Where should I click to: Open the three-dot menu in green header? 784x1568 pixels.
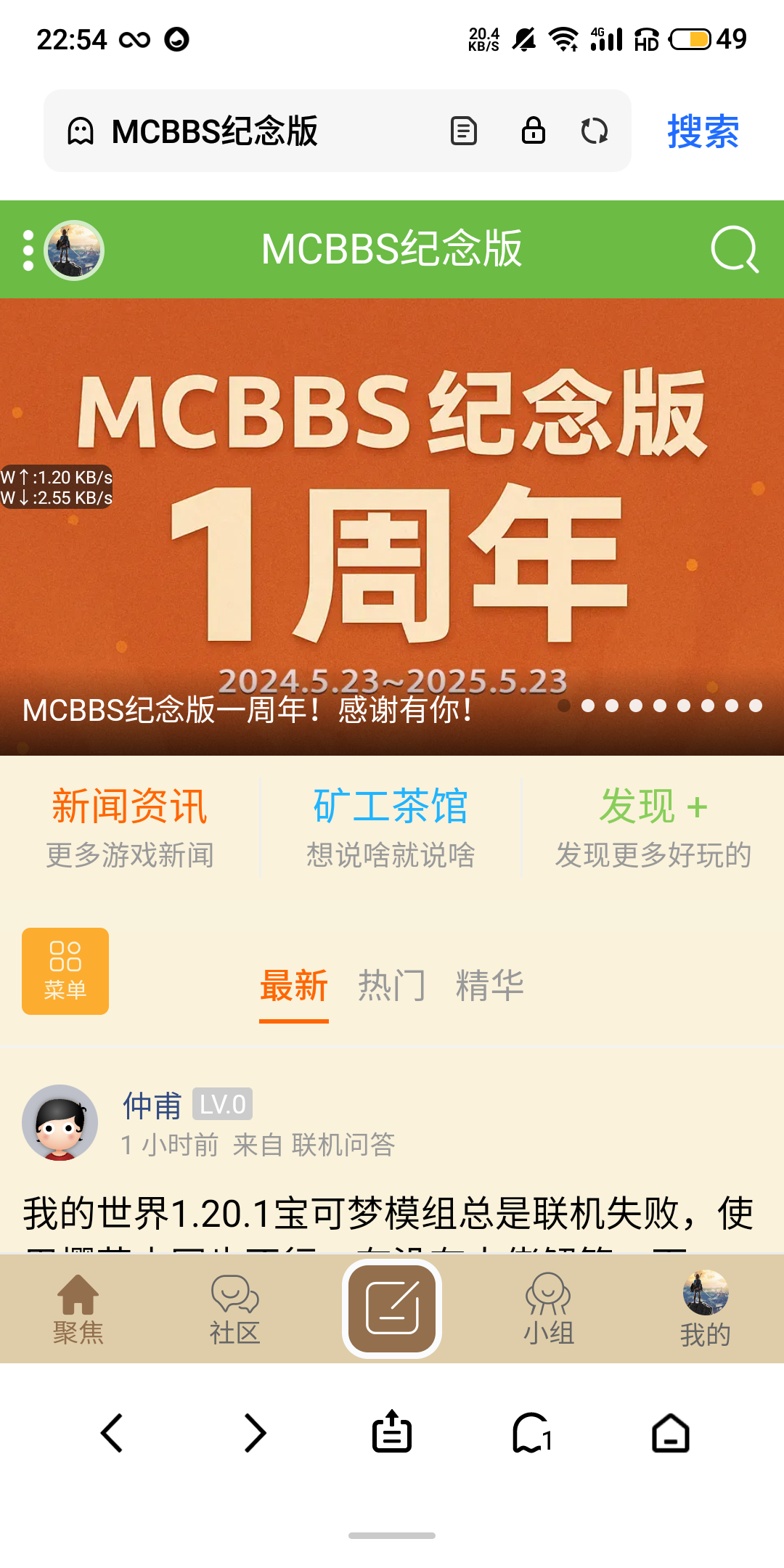[x=28, y=250]
